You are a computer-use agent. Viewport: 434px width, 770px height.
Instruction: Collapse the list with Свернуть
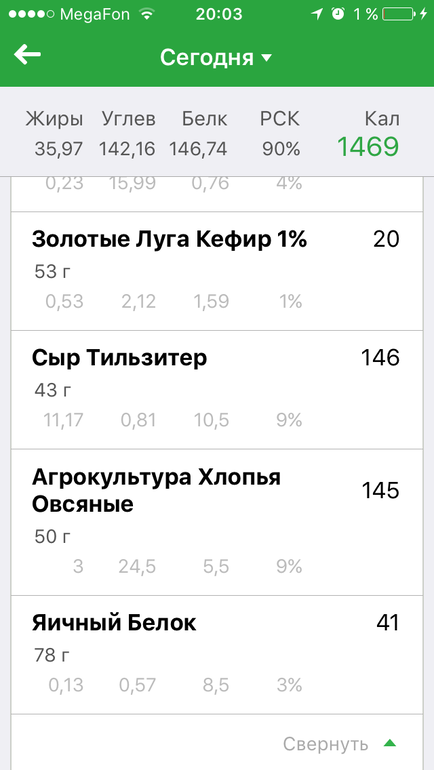tap(339, 744)
